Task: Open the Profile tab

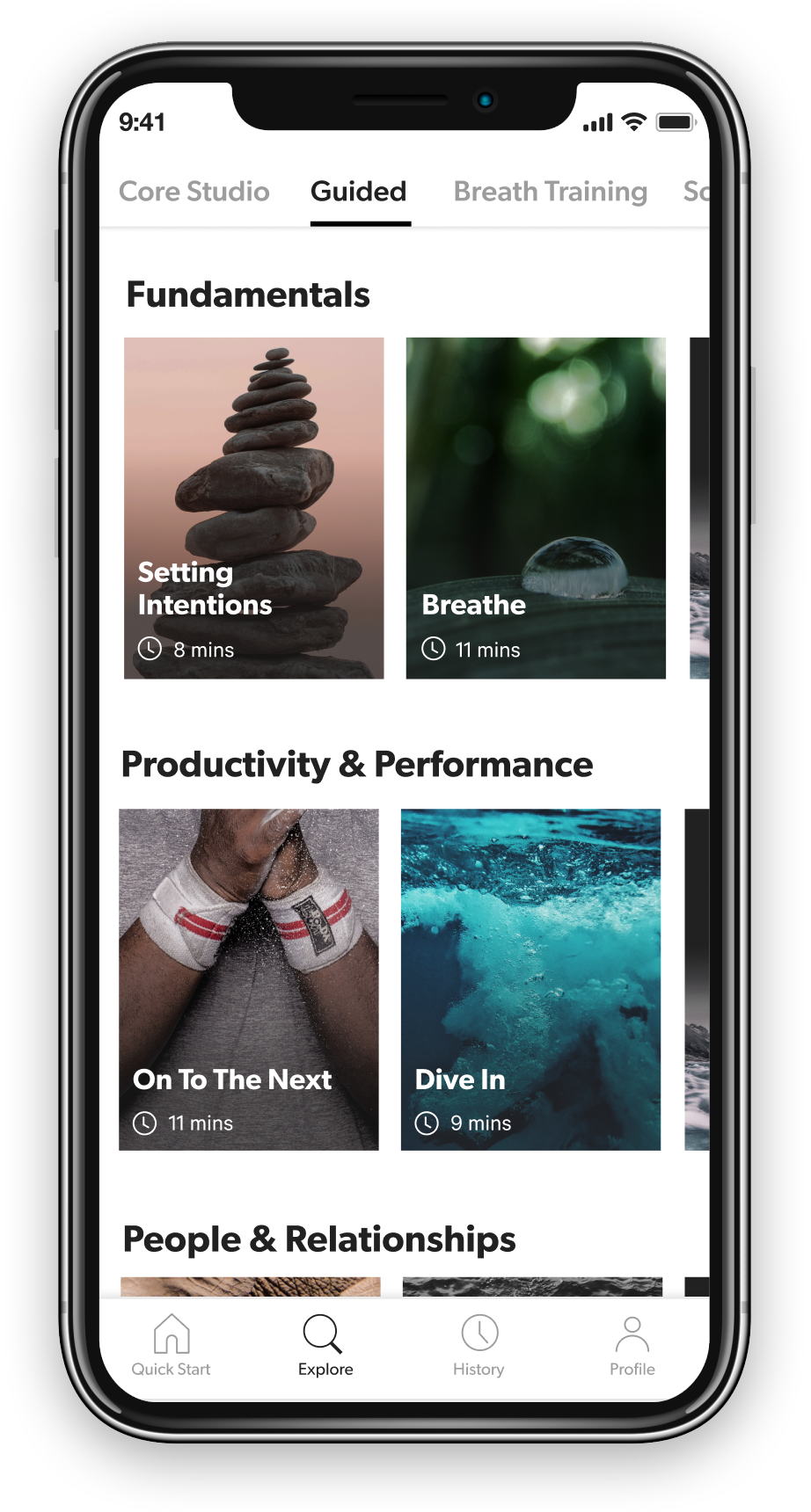Action: coord(632,1345)
